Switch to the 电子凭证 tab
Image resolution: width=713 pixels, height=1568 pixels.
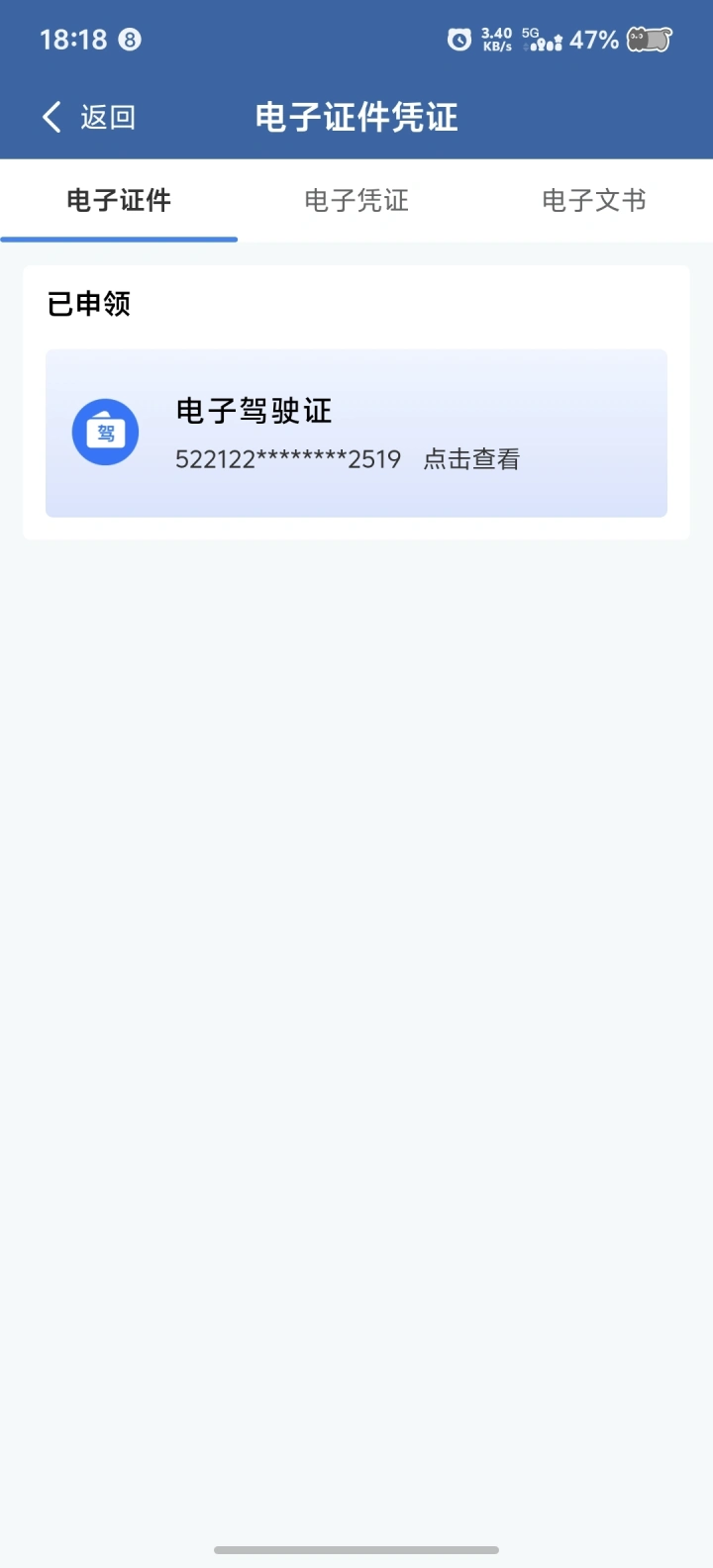(x=356, y=200)
